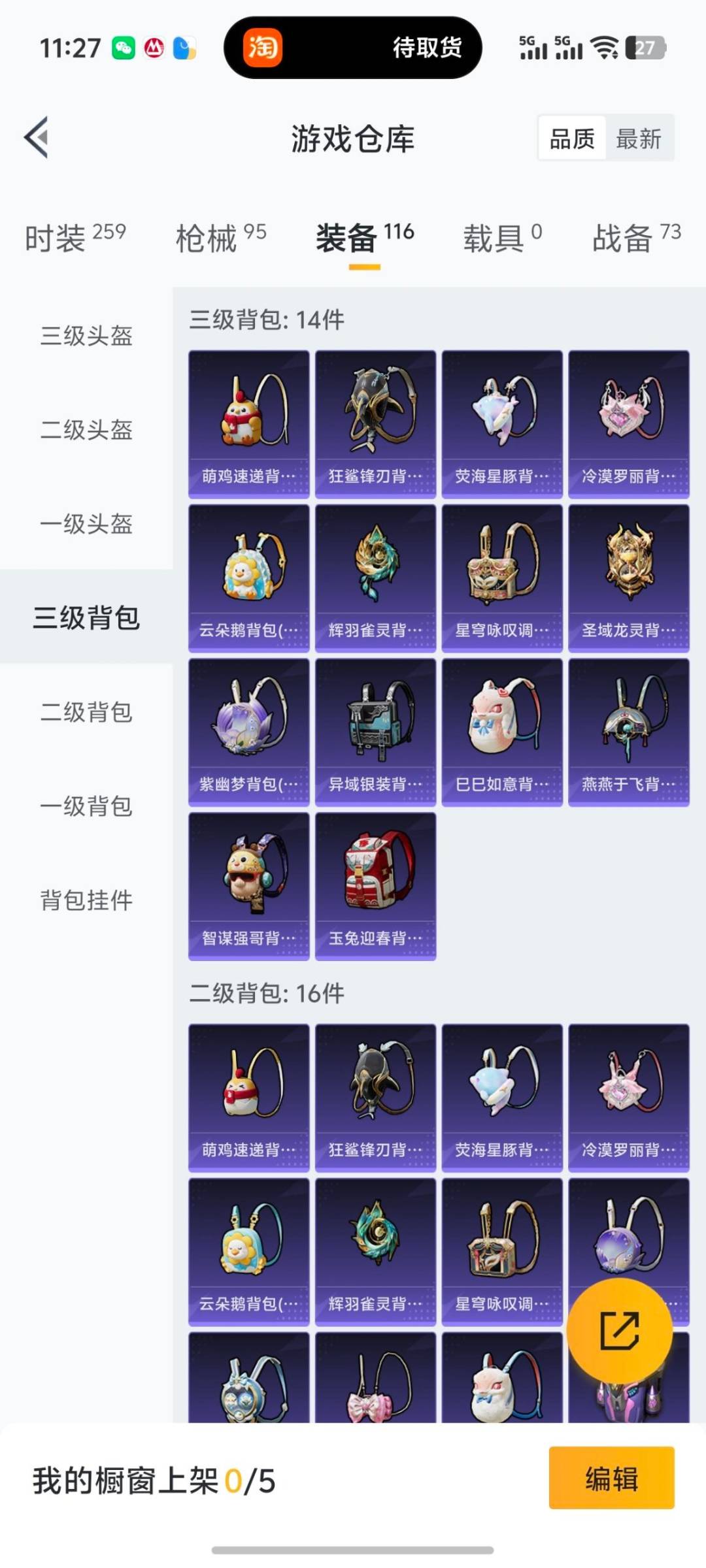
Task: Enable 品质 sorting mode
Action: (572, 139)
